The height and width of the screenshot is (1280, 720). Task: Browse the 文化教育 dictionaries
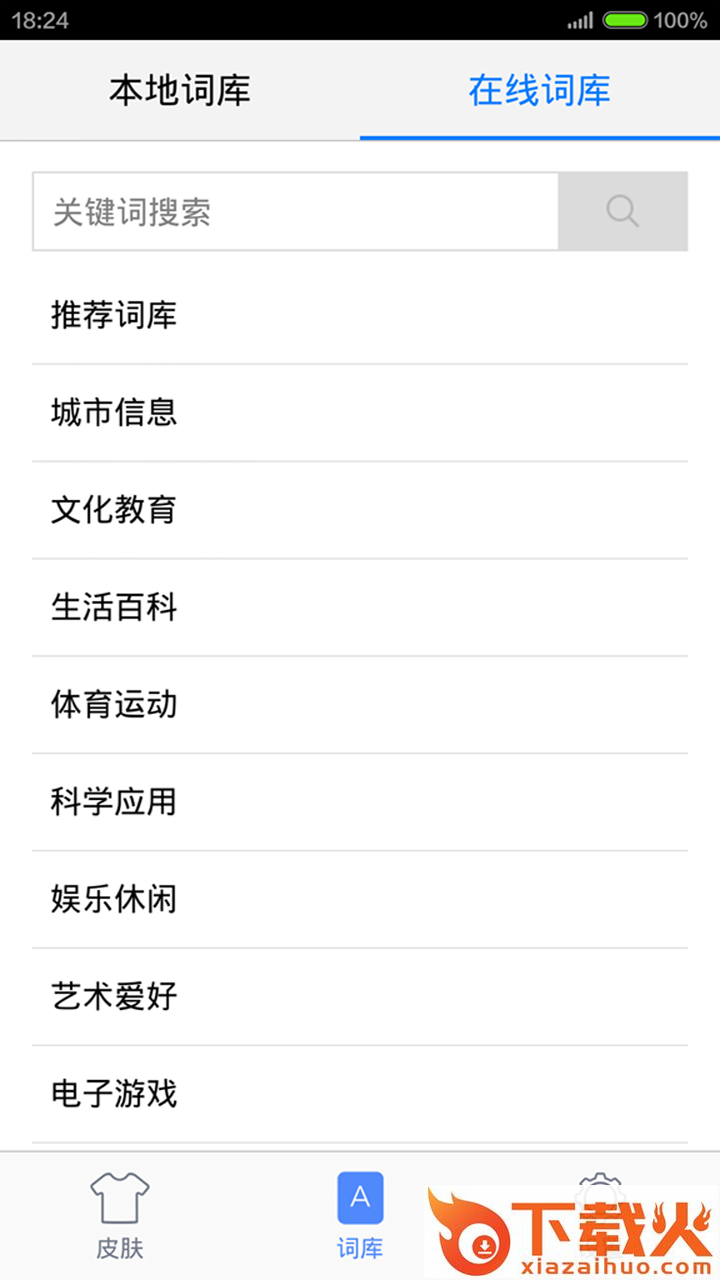click(359, 510)
